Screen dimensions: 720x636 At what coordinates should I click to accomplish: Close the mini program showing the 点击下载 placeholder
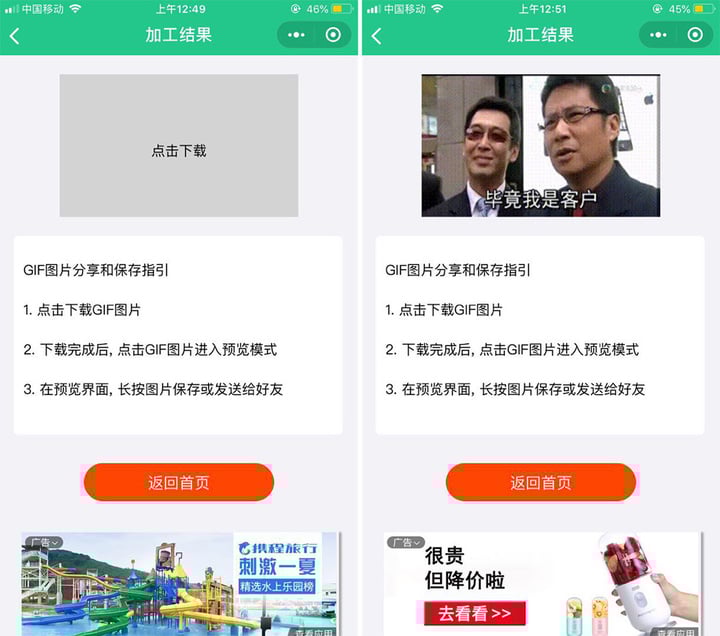[x=333, y=35]
